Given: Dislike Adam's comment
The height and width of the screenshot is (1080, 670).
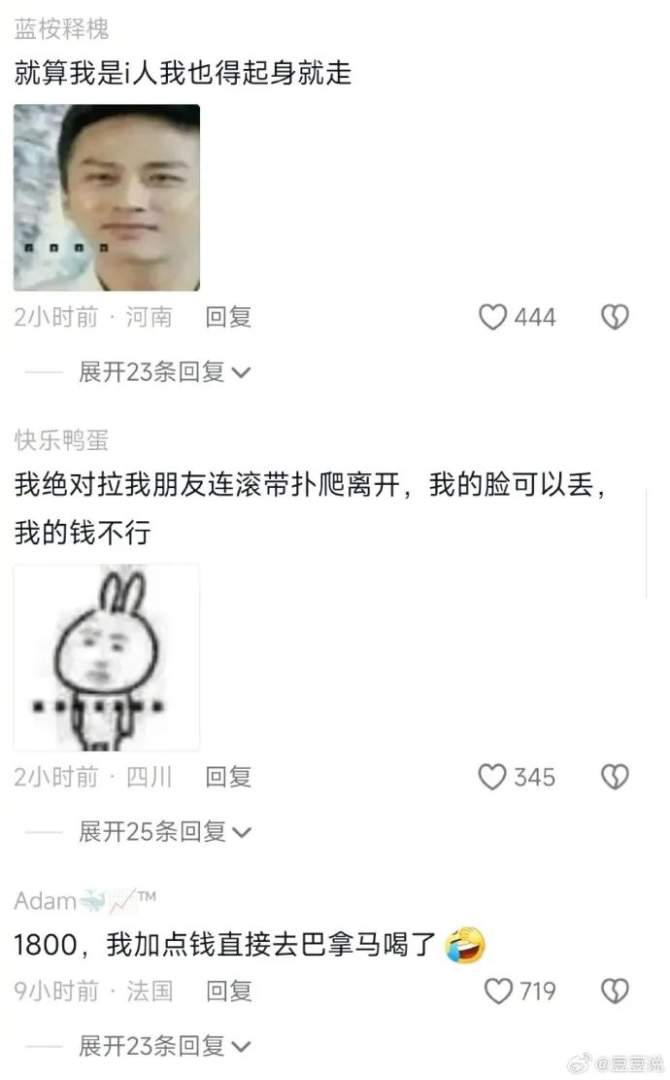Looking at the screenshot, I should tap(614, 992).
